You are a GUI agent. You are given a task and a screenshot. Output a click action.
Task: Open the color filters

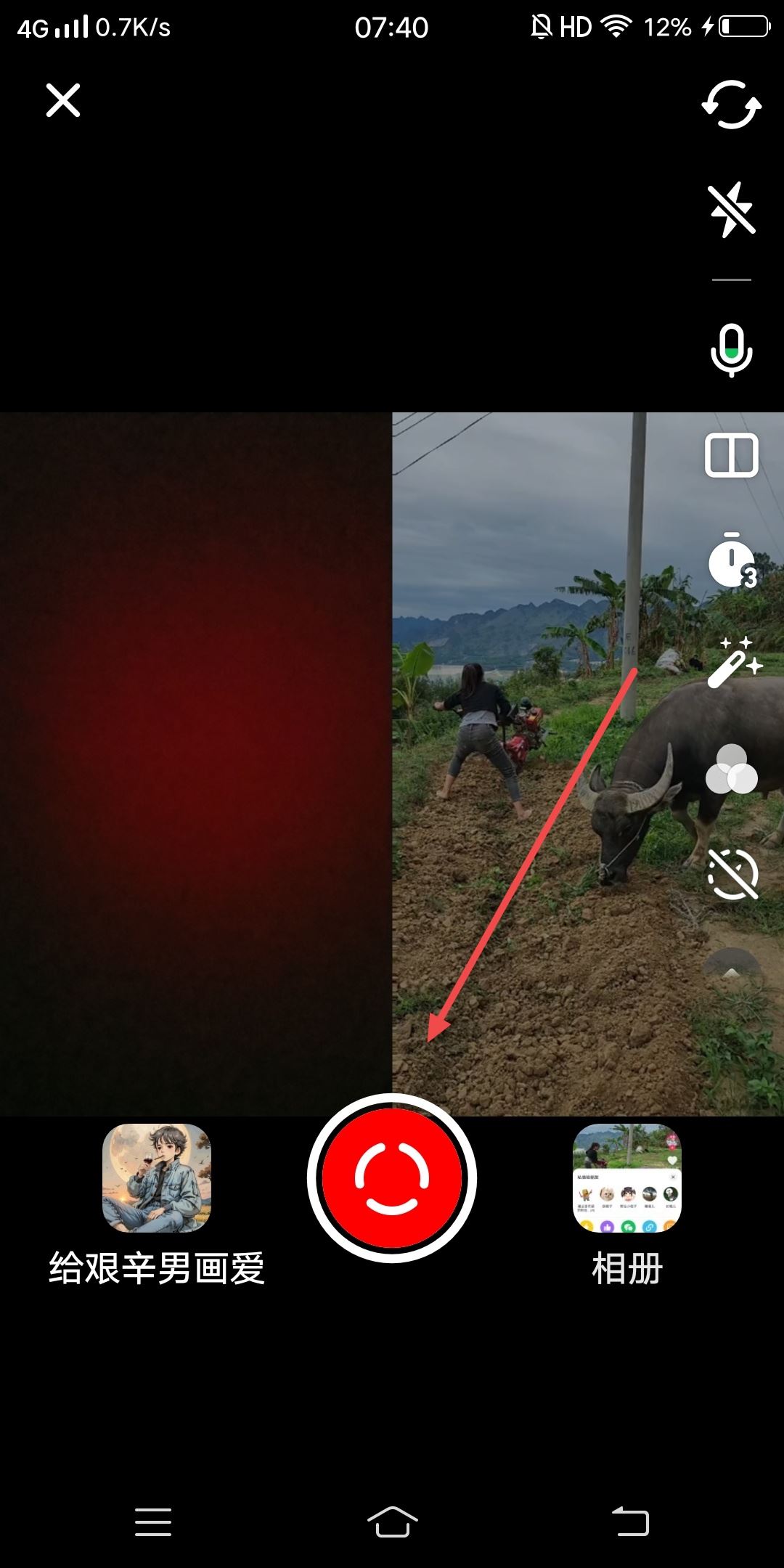(x=731, y=769)
